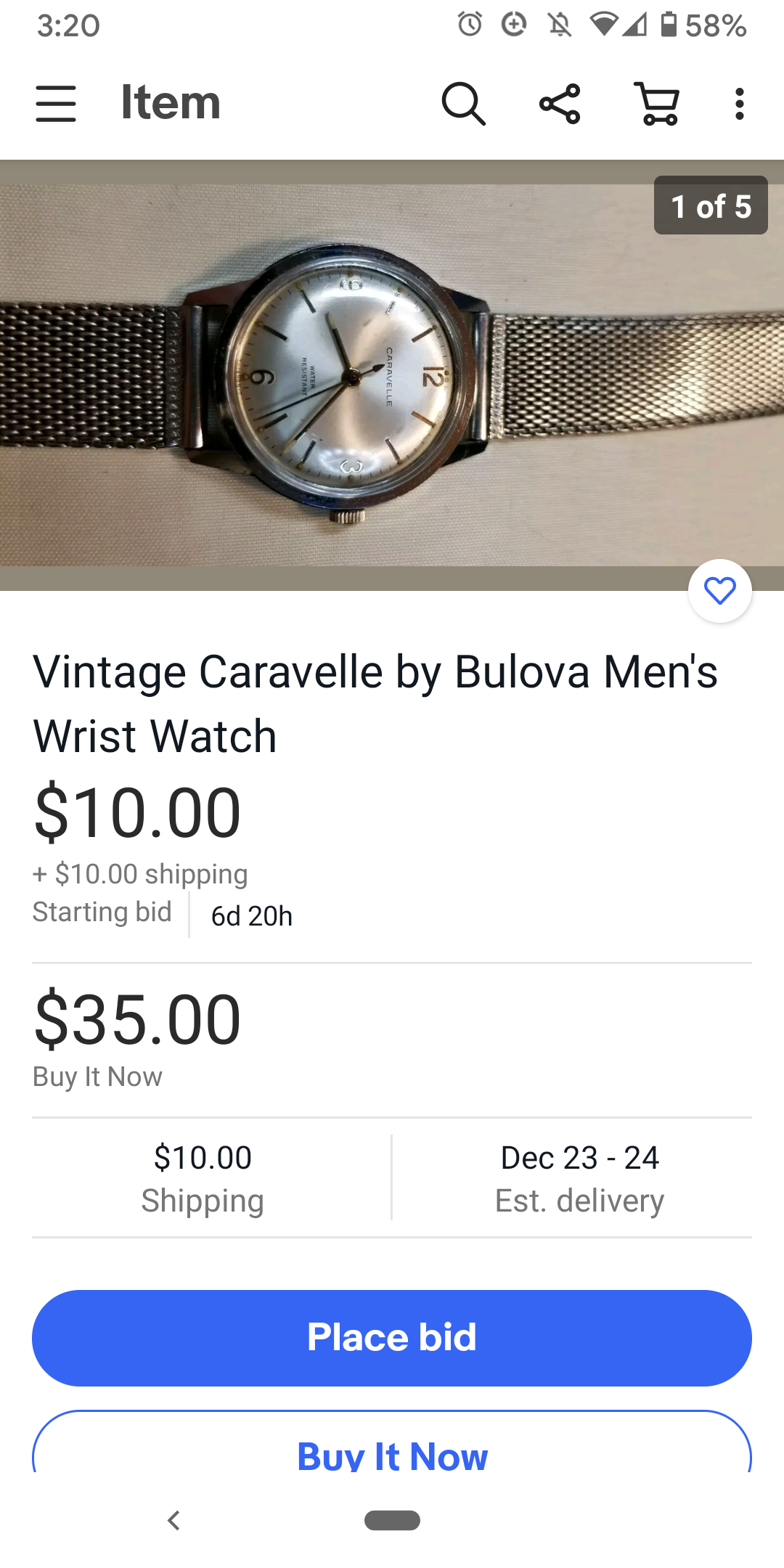Share this watch listing

point(560,104)
